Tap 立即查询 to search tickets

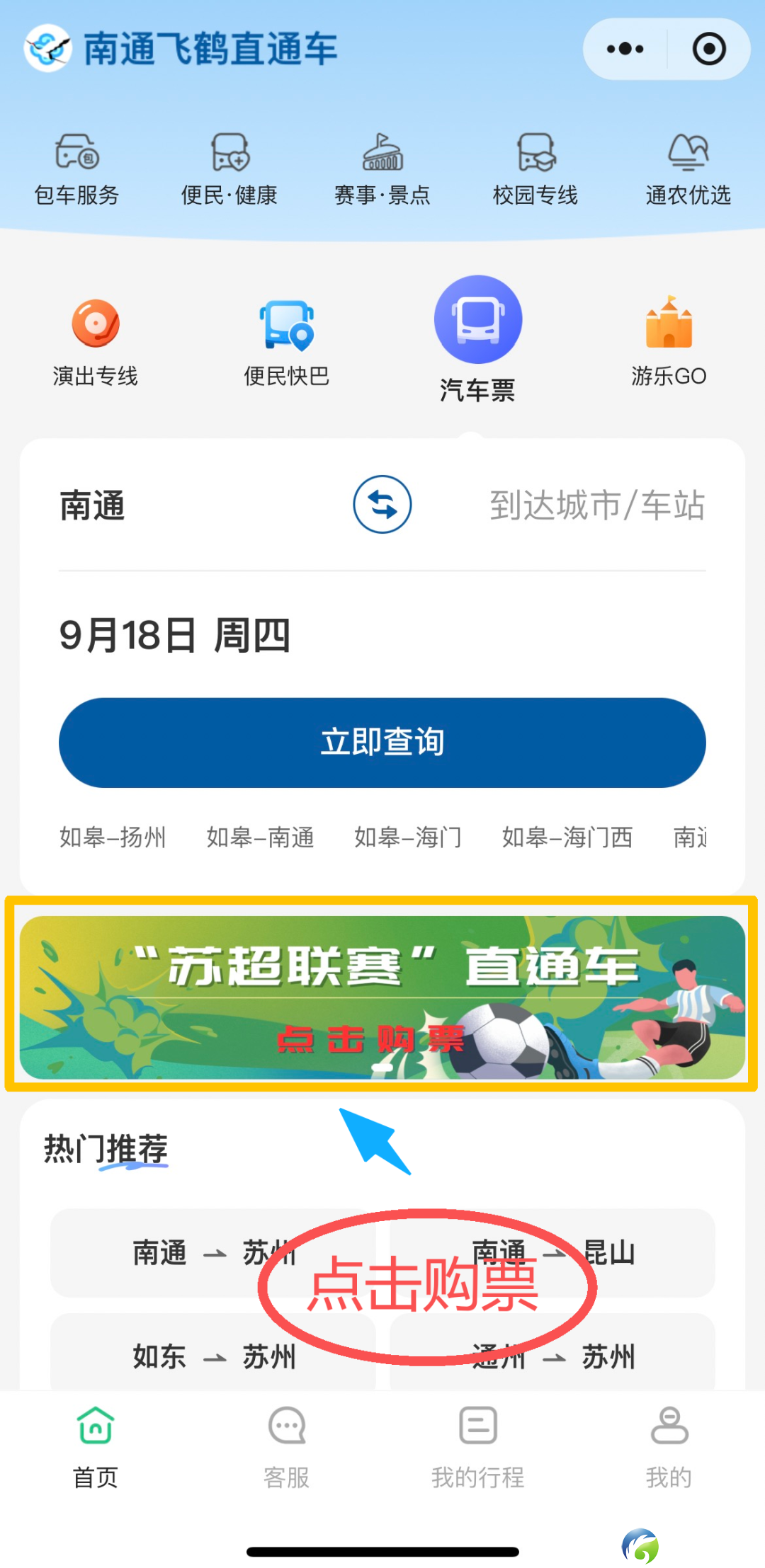pyautogui.click(x=382, y=743)
